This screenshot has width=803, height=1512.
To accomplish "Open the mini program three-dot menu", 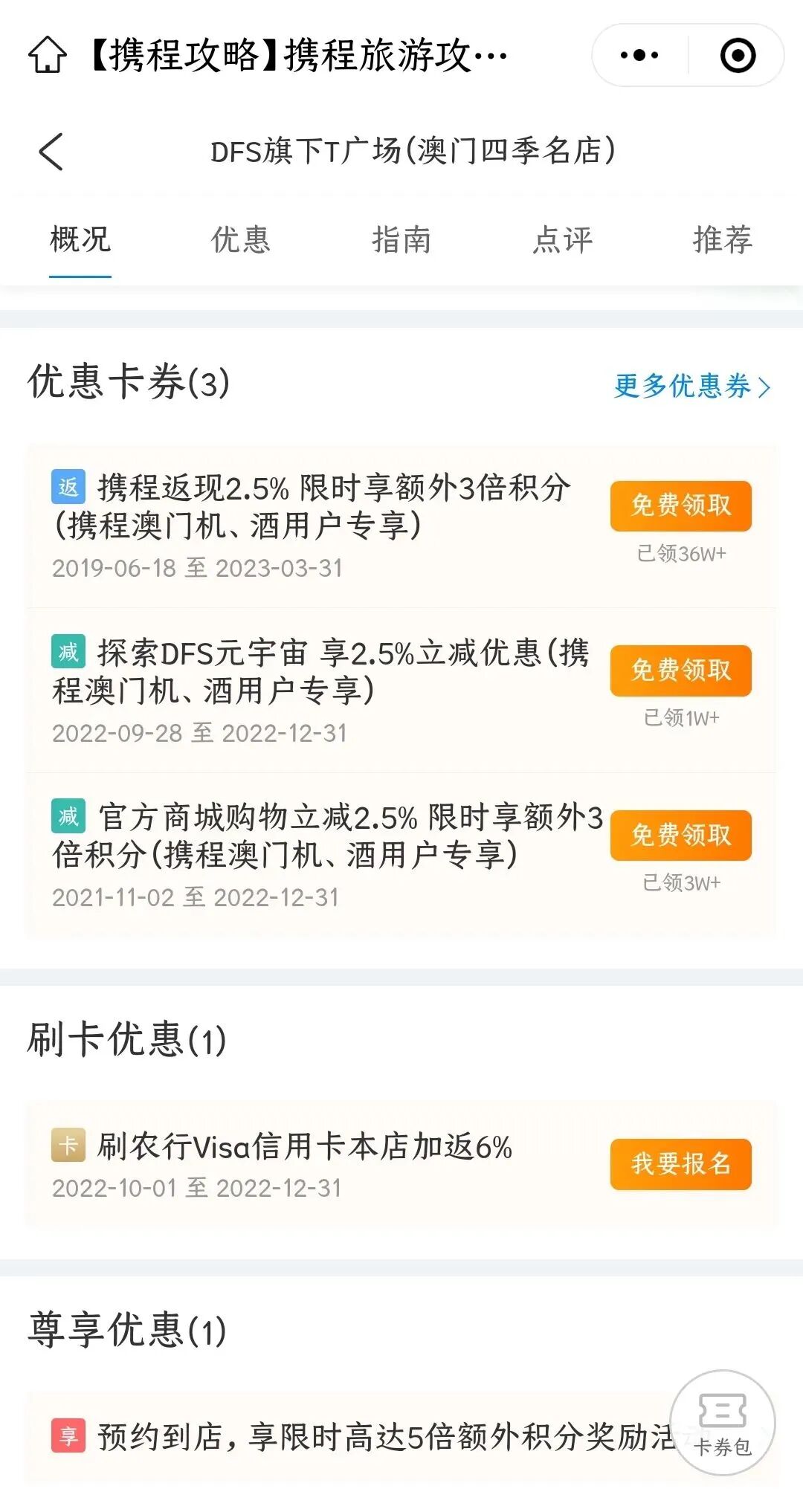I will click(x=639, y=55).
